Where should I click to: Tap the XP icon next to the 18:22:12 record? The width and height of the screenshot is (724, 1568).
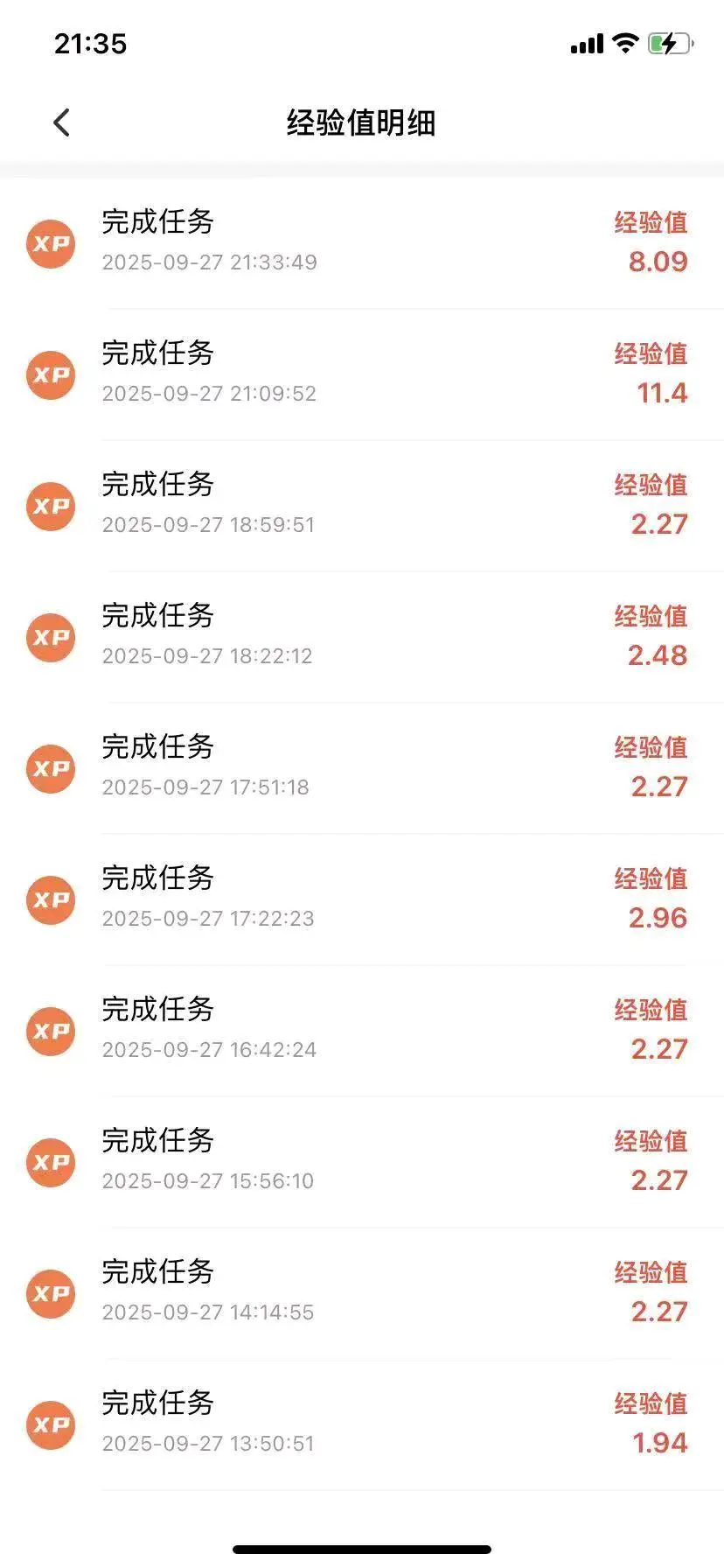tap(50, 637)
